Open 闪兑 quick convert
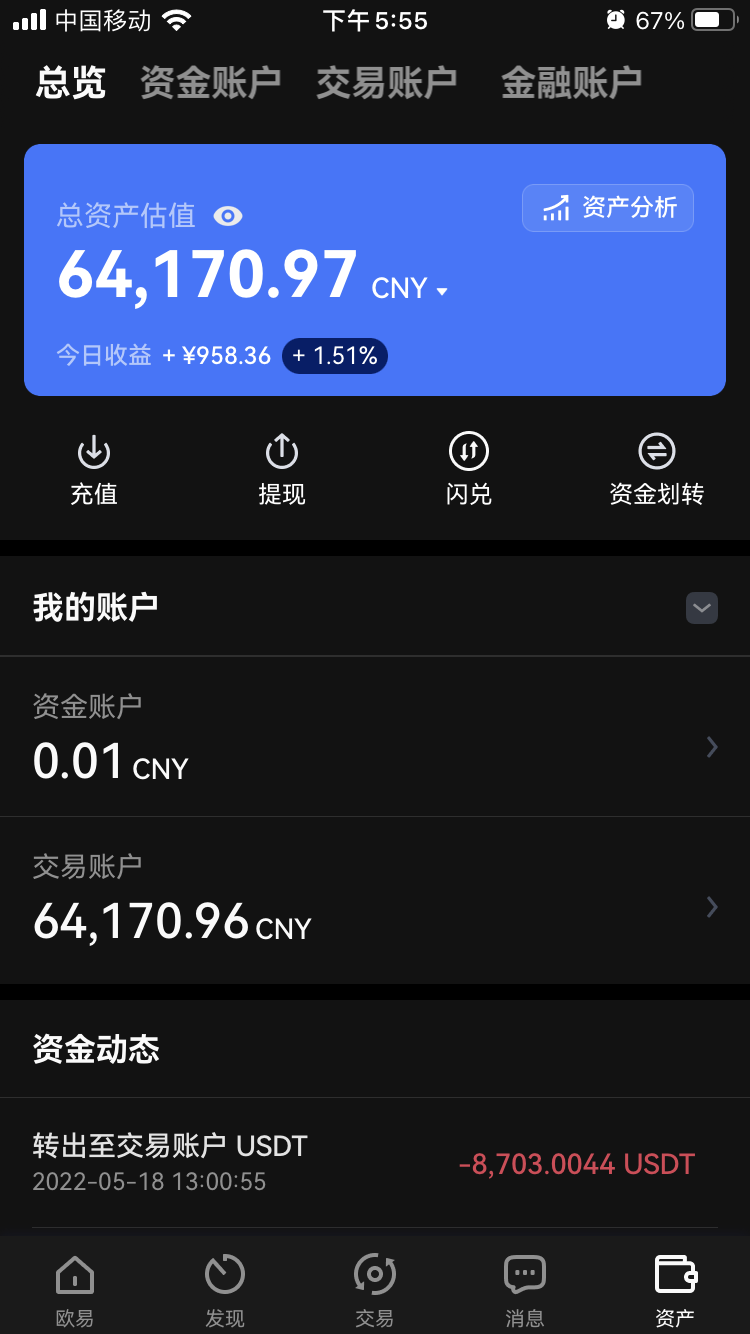 [x=469, y=470]
